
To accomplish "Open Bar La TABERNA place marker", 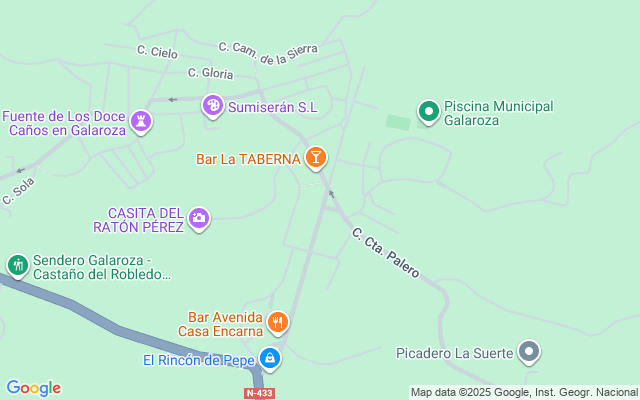I will coord(316,157).
